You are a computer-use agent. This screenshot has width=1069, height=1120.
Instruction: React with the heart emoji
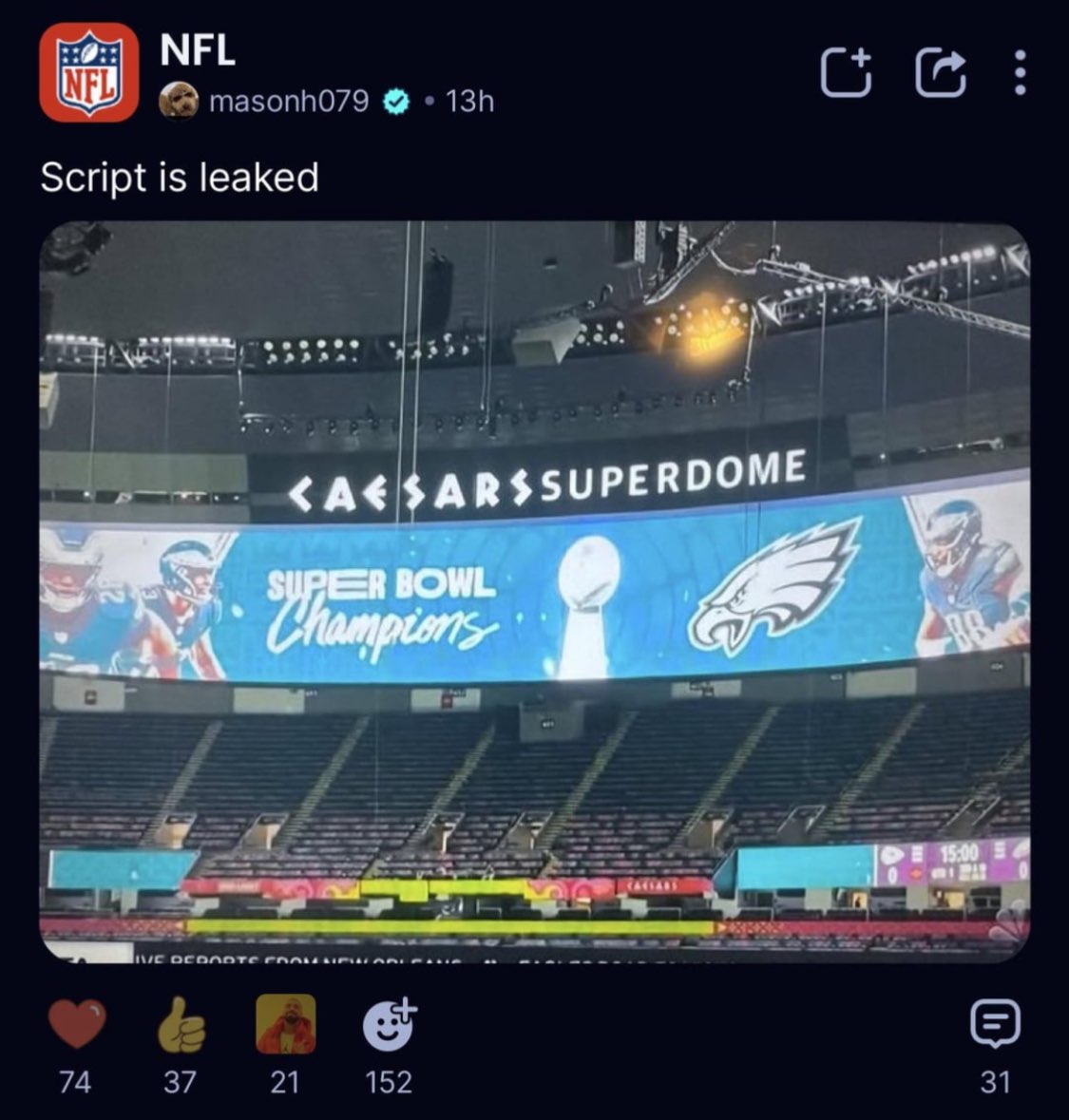click(x=77, y=1027)
